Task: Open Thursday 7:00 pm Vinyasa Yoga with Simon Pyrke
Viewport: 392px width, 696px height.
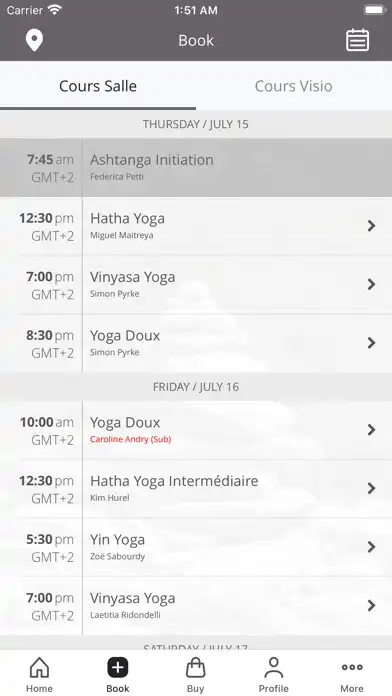Action: pos(196,285)
